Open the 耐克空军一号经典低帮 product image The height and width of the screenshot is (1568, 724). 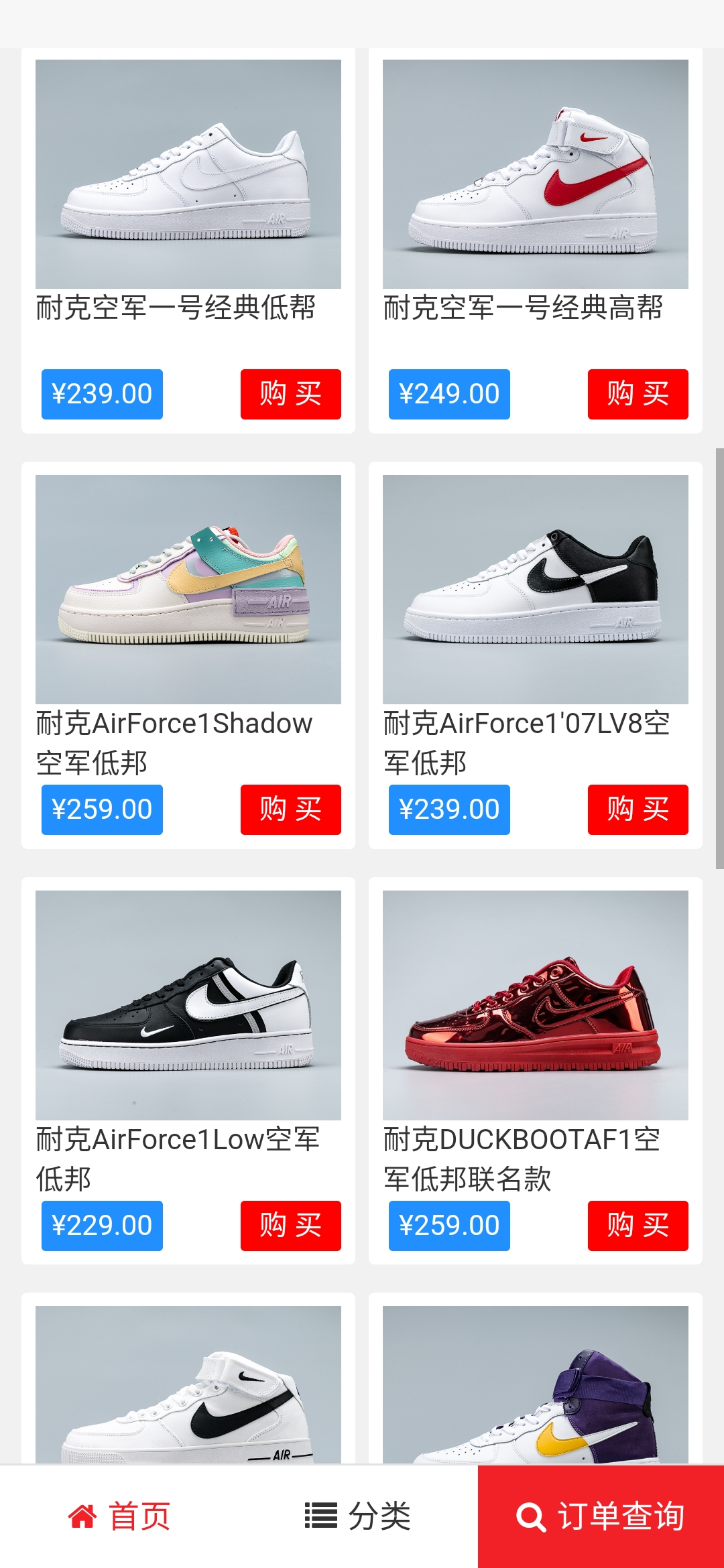coord(188,174)
